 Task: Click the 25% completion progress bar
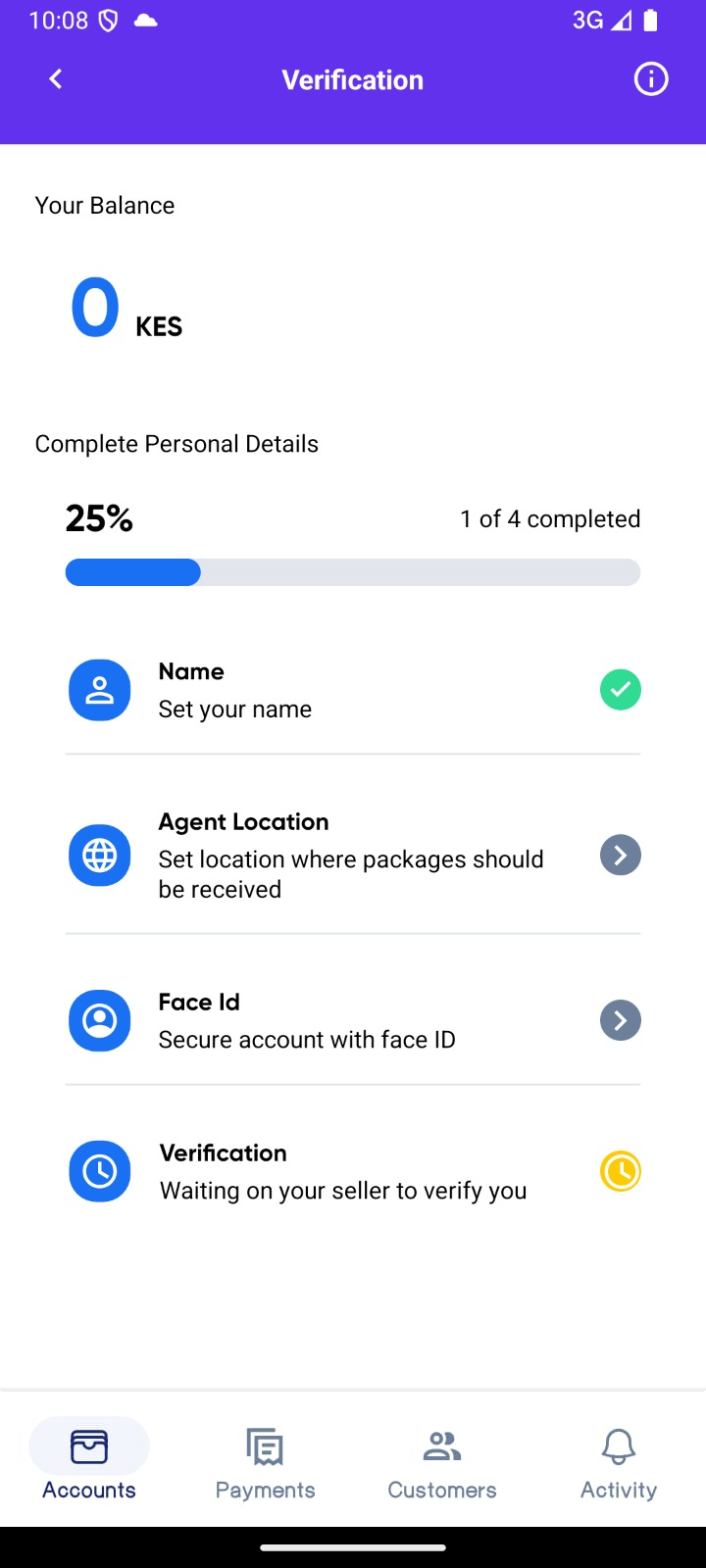point(353,571)
